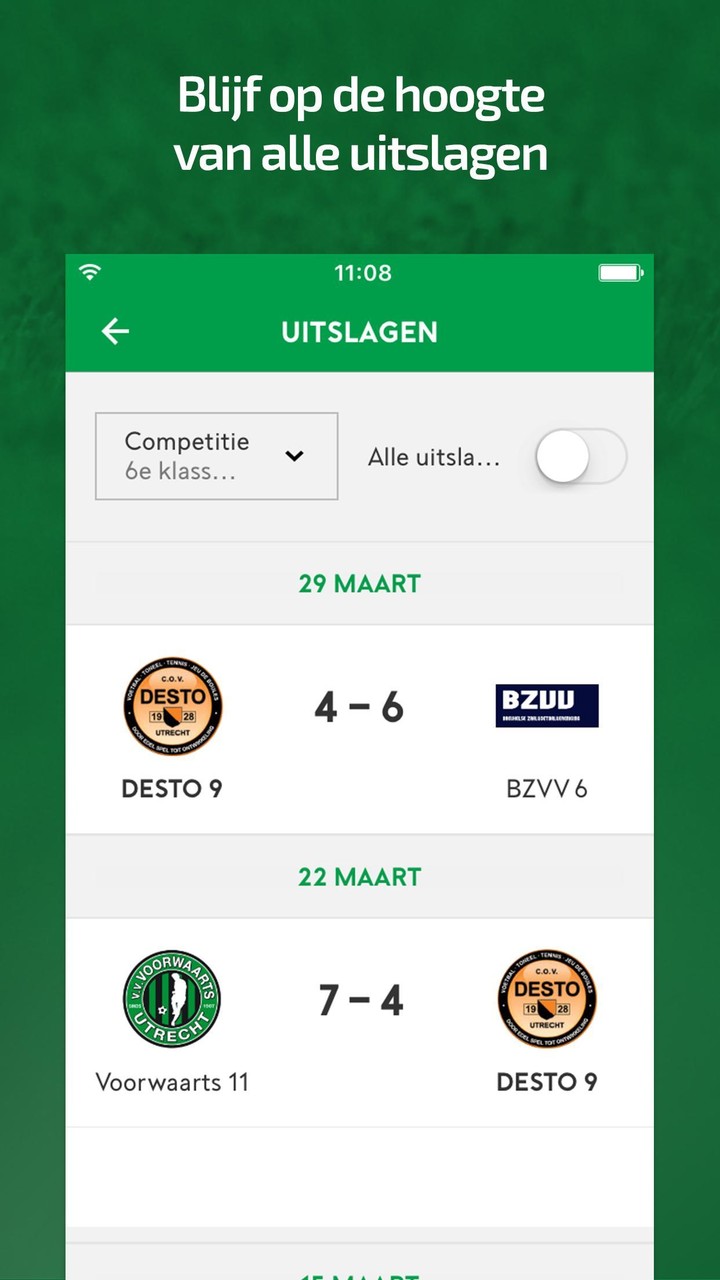Select the Voorwaarts Utrecht club badge
The height and width of the screenshot is (1280, 720).
click(x=172, y=998)
